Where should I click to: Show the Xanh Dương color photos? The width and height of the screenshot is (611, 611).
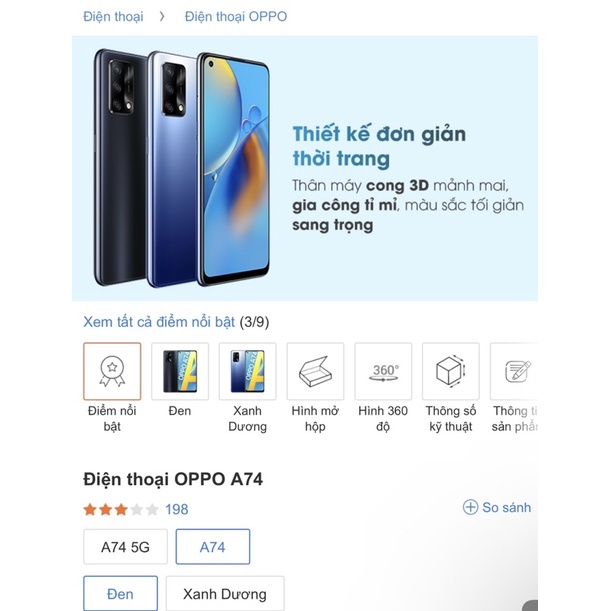(x=247, y=372)
